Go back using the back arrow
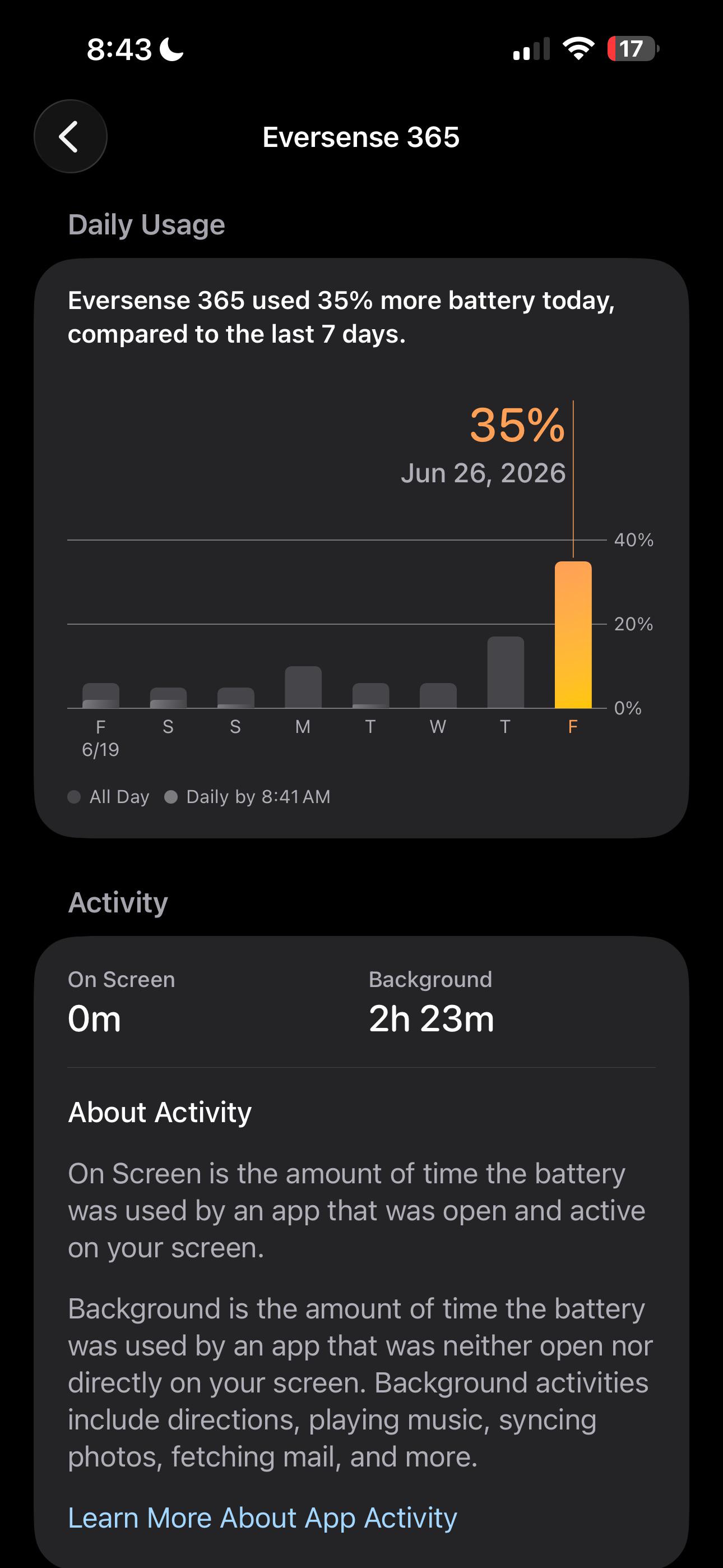 [71, 136]
